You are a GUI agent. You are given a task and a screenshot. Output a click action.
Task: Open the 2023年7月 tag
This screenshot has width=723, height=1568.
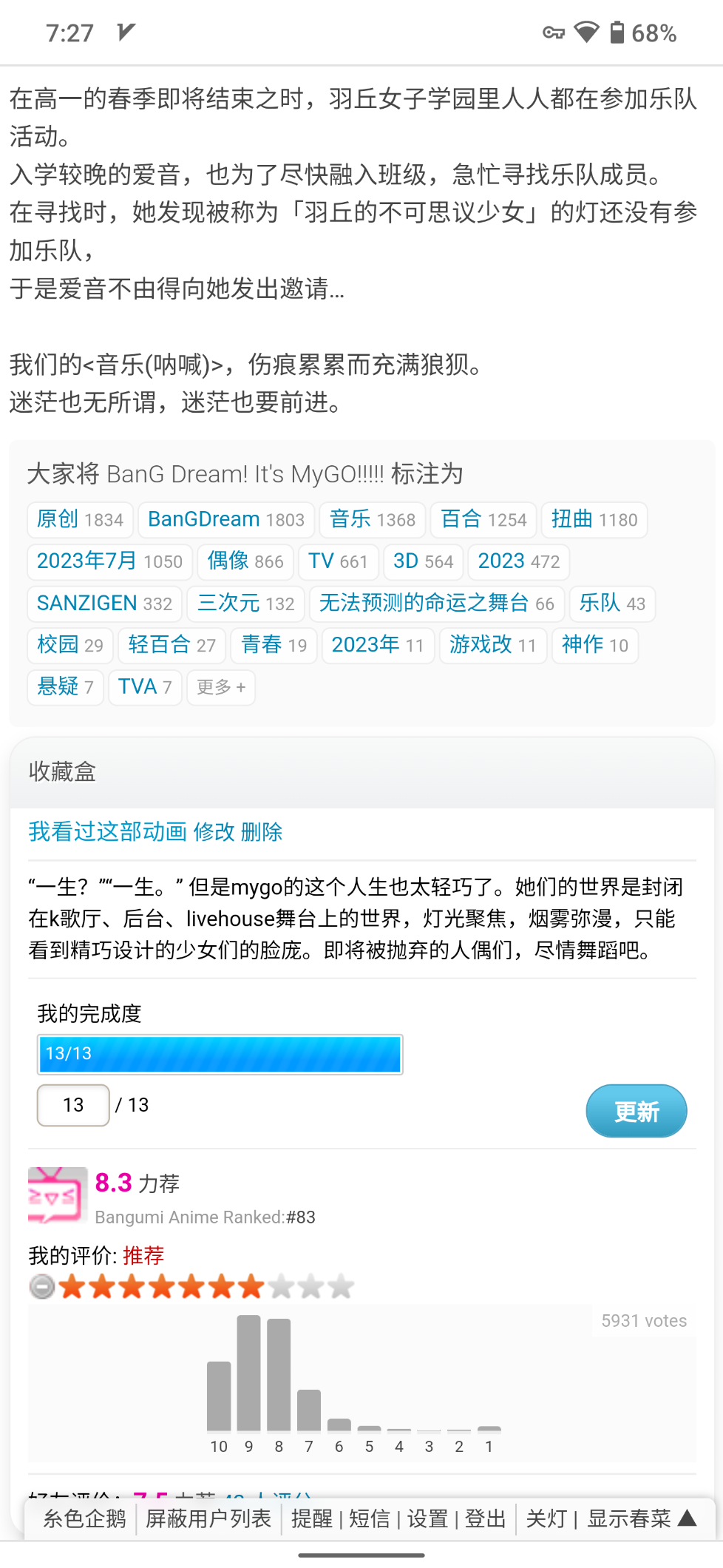[109, 561]
